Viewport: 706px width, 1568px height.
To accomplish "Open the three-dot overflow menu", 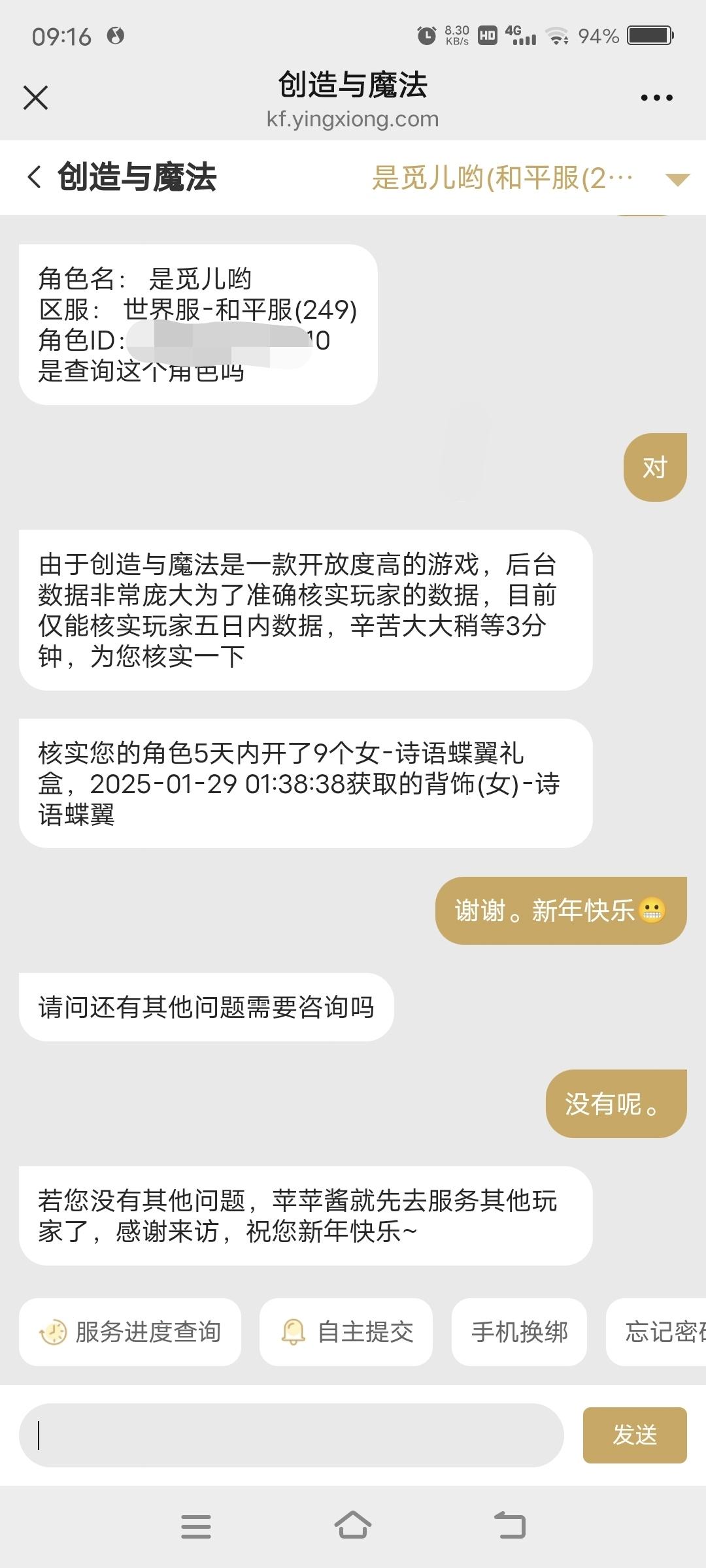I will point(656,98).
